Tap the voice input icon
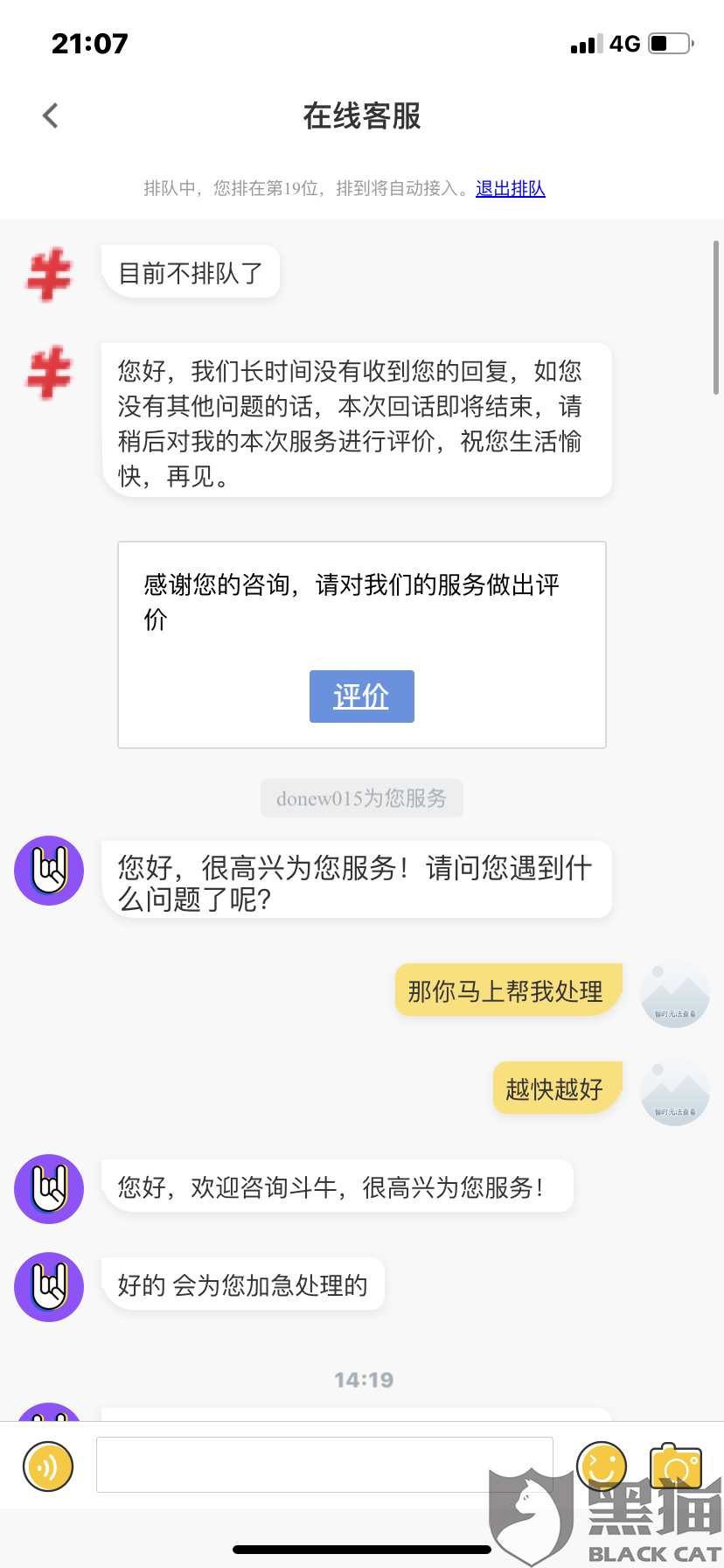724x1568 pixels. [48, 1466]
